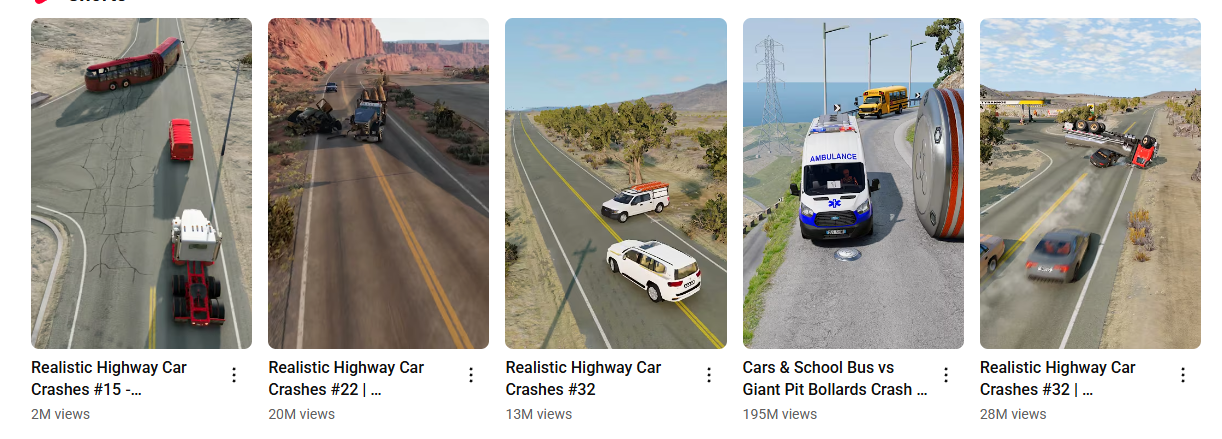1222x439 pixels.
Task: Play the 28M views Highway Car Crashes #32 short
Action: coord(1090,183)
